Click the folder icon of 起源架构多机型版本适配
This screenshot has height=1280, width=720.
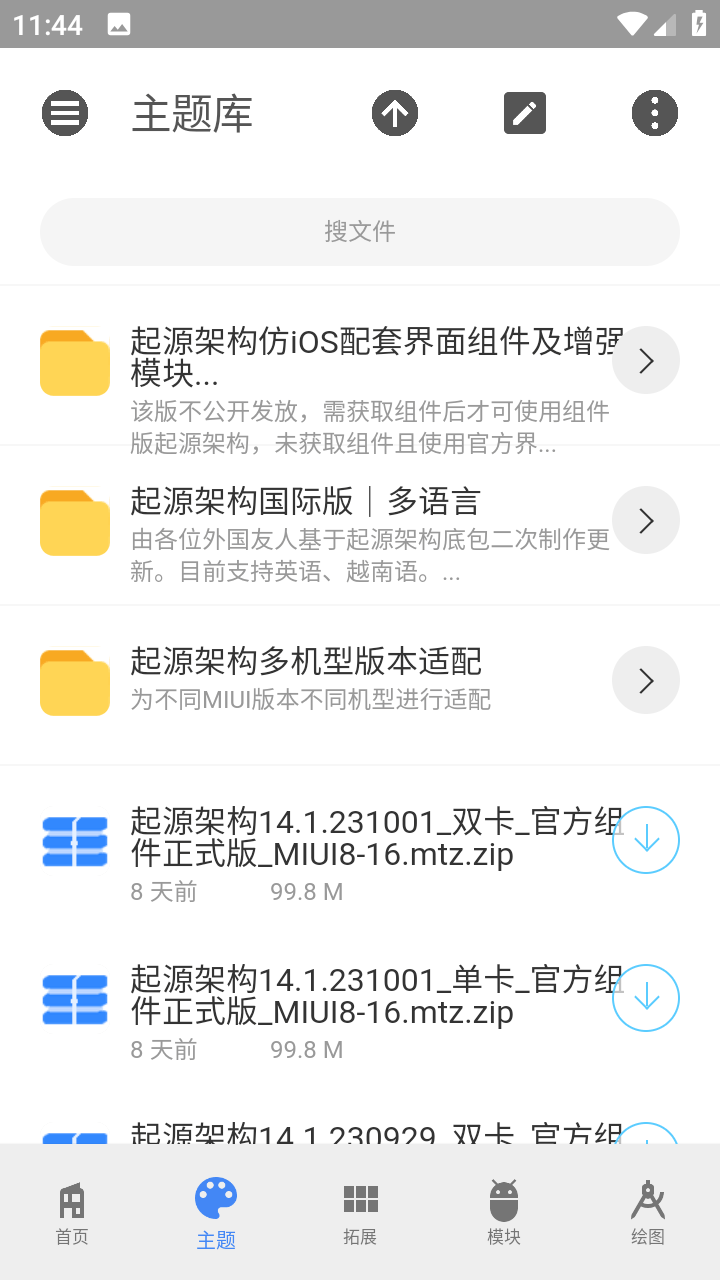tap(74, 680)
